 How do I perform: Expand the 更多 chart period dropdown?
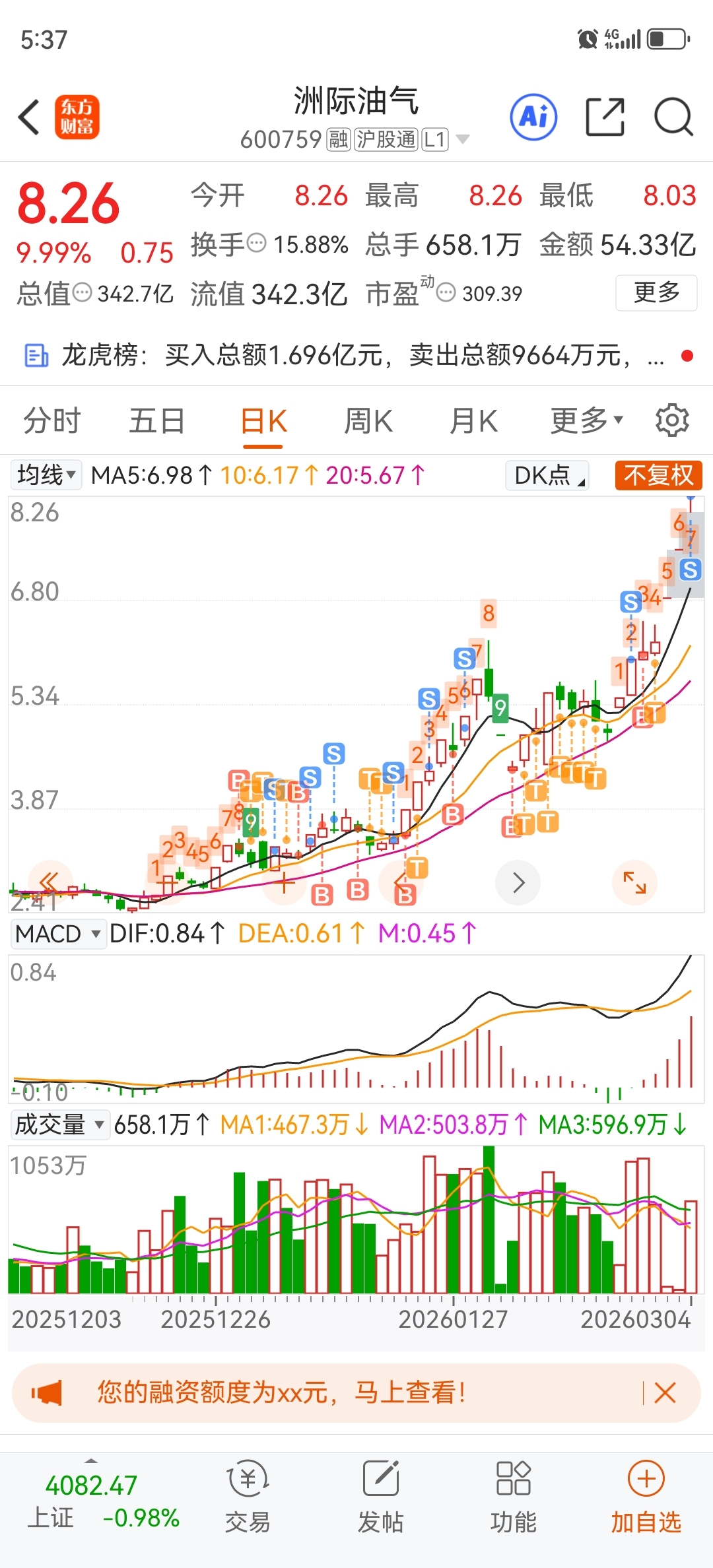tap(586, 420)
